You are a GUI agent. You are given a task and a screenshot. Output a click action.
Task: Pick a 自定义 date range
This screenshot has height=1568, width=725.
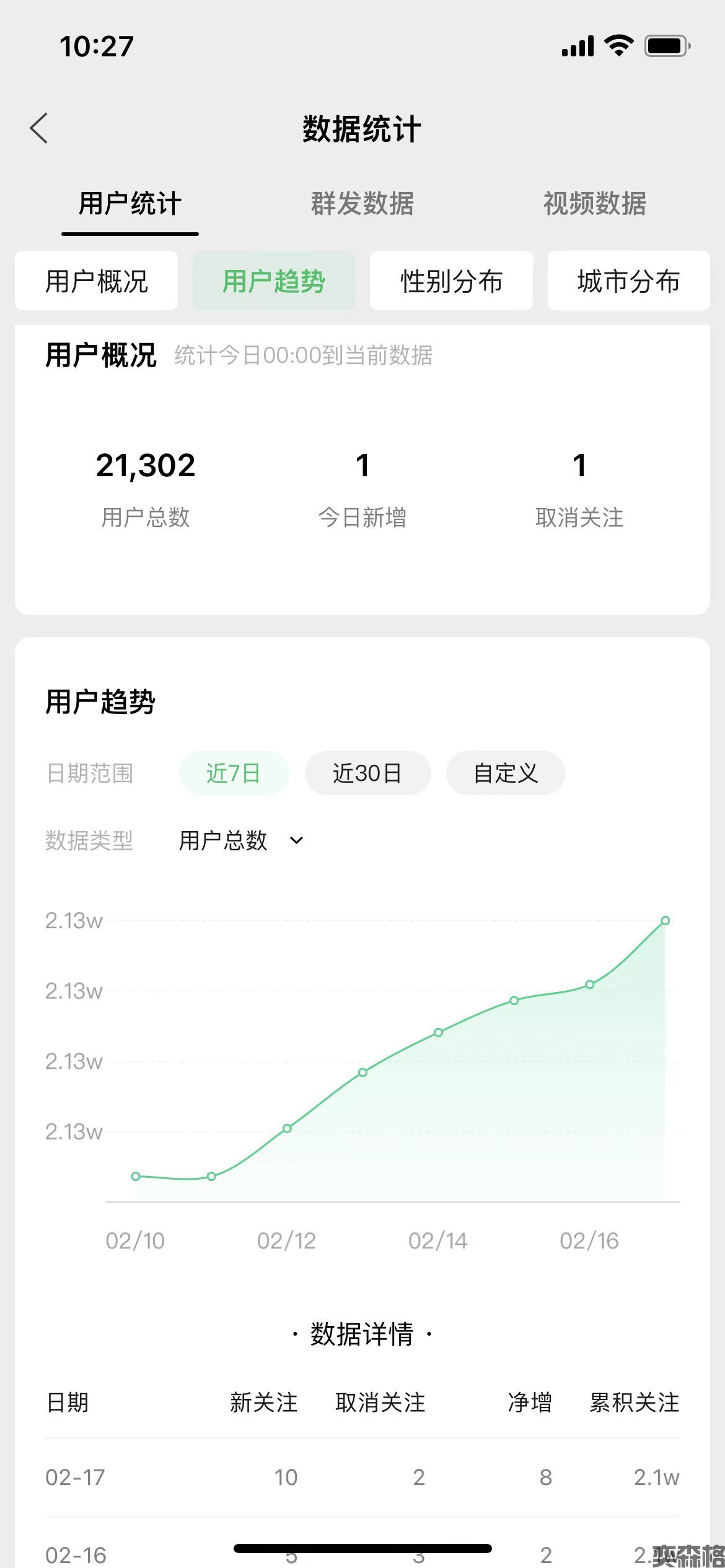tap(506, 773)
